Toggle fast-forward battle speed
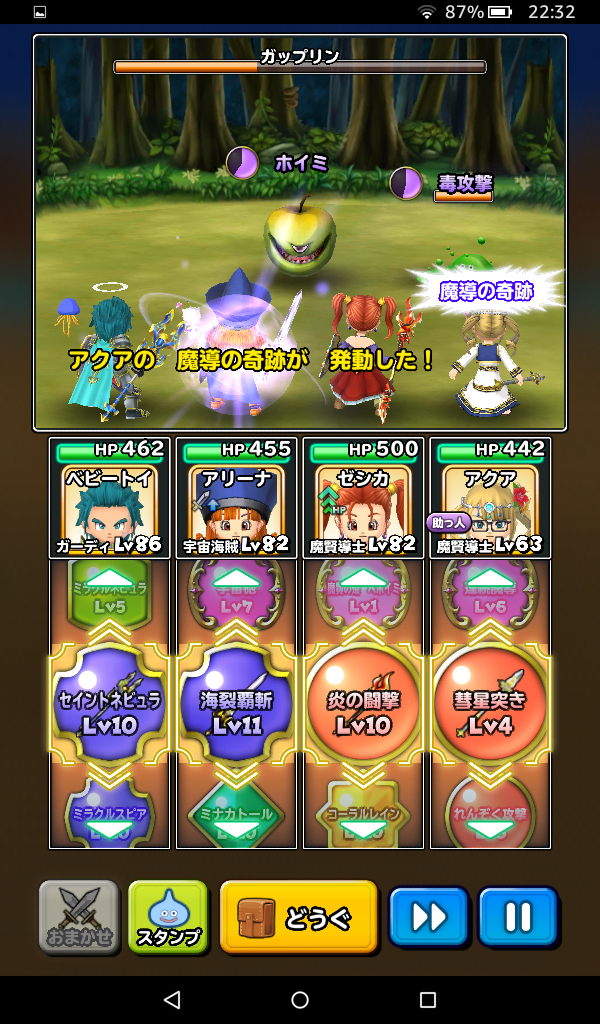The height and width of the screenshot is (1024, 600). [x=428, y=917]
